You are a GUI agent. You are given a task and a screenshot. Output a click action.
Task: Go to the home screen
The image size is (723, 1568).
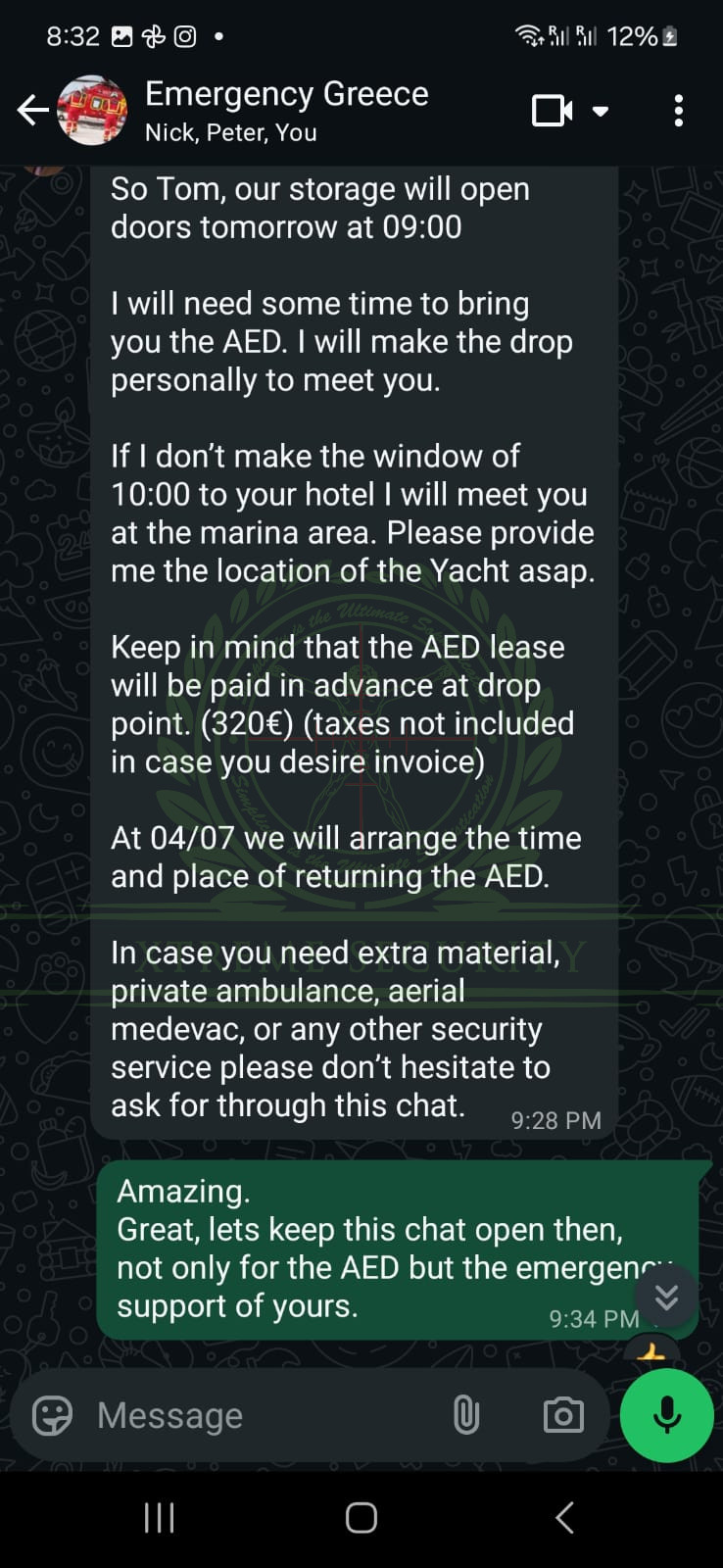pos(361,1518)
